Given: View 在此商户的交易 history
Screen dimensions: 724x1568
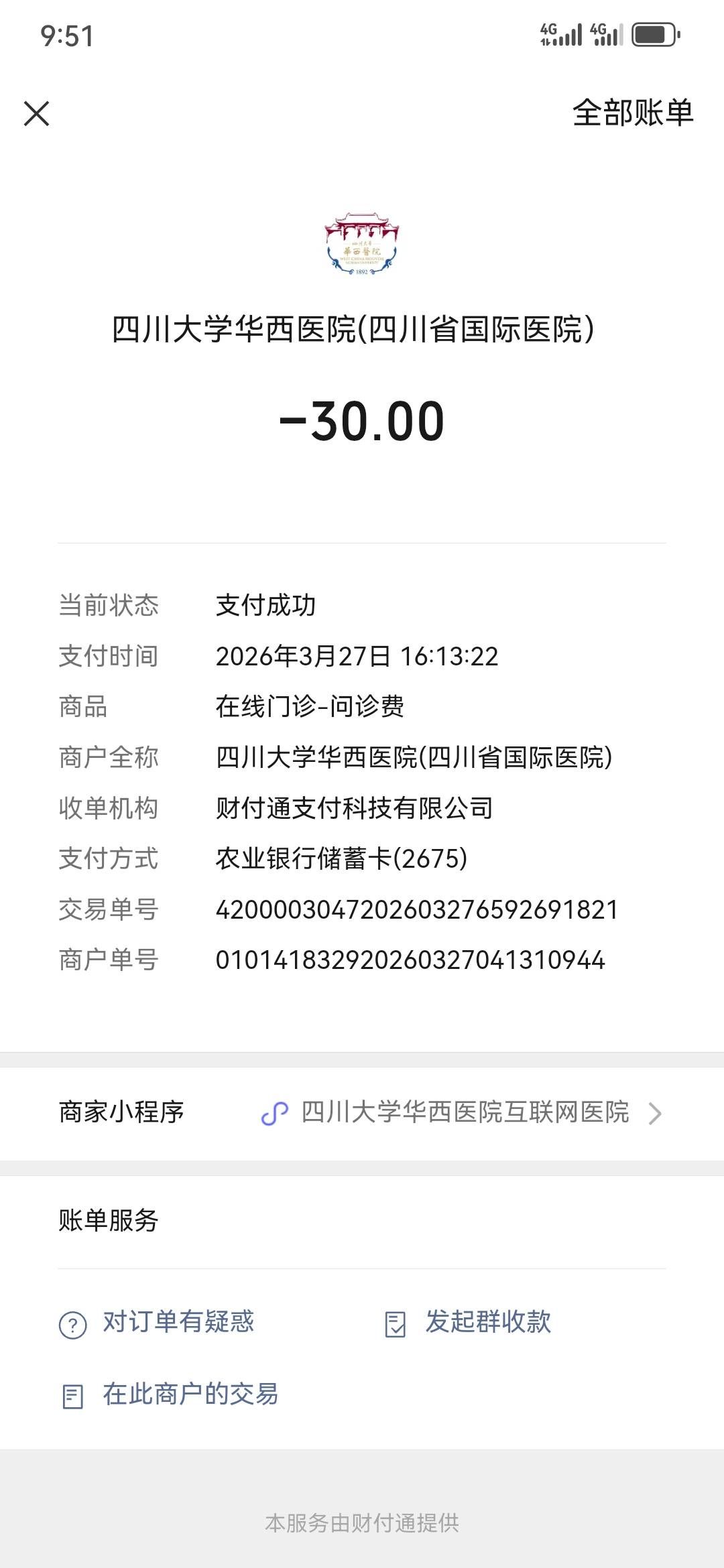Looking at the screenshot, I should click(189, 1394).
